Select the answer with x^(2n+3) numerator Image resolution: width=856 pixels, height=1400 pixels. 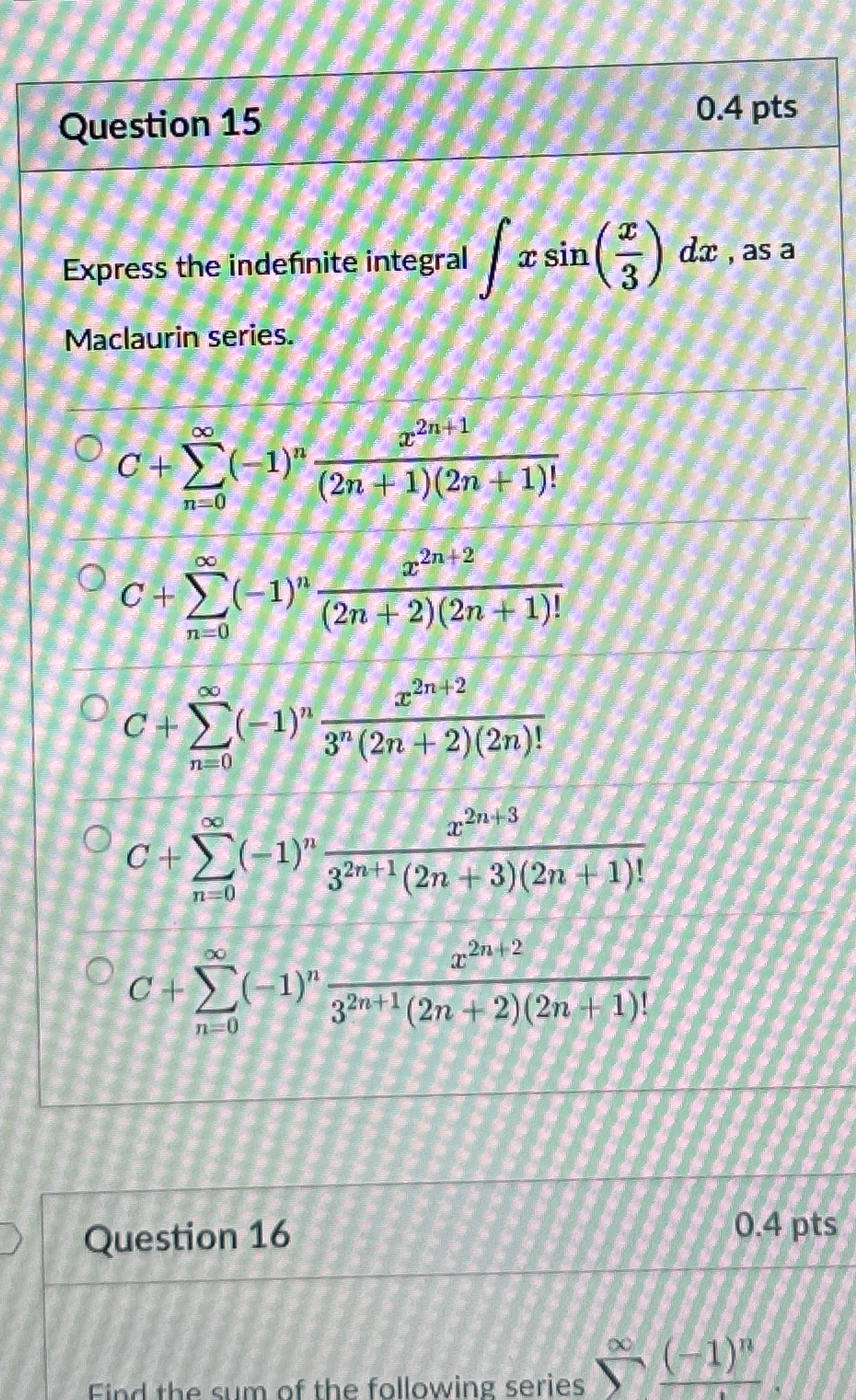99,835
